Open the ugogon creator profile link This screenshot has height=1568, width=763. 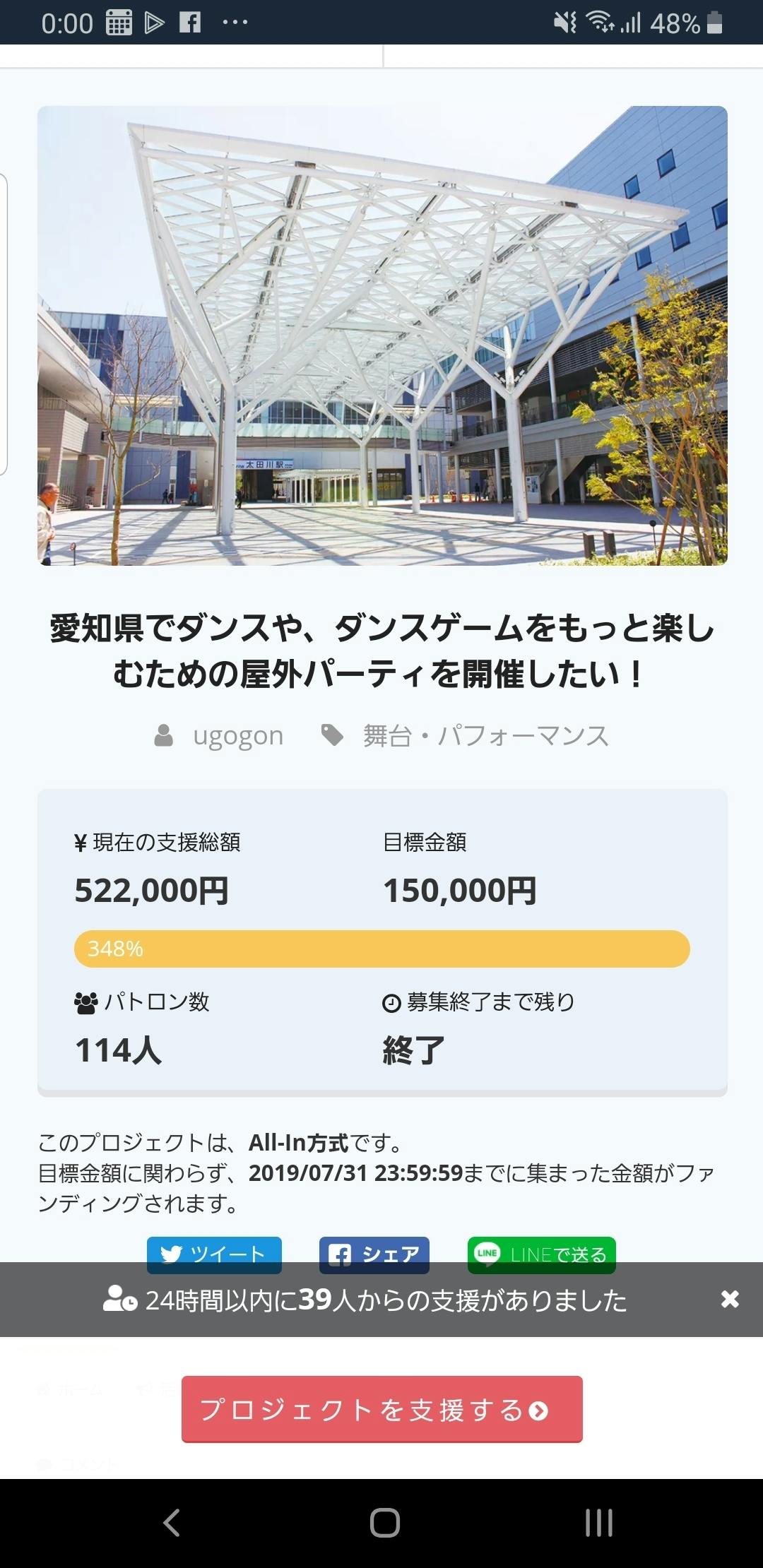(237, 735)
